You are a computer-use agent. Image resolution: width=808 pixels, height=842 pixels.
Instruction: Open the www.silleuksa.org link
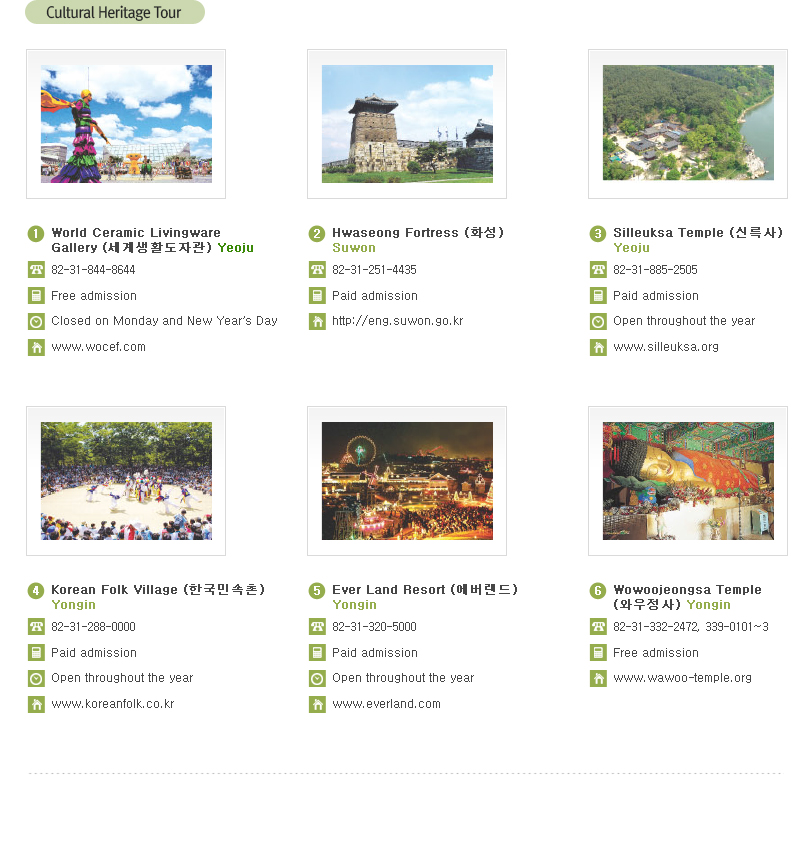tap(665, 347)
